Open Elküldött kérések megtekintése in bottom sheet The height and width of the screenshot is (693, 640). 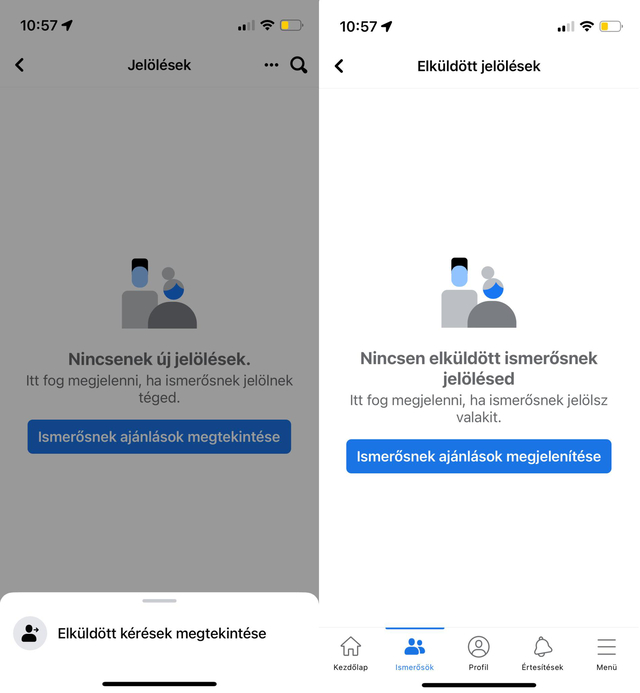tap(160, 633)
